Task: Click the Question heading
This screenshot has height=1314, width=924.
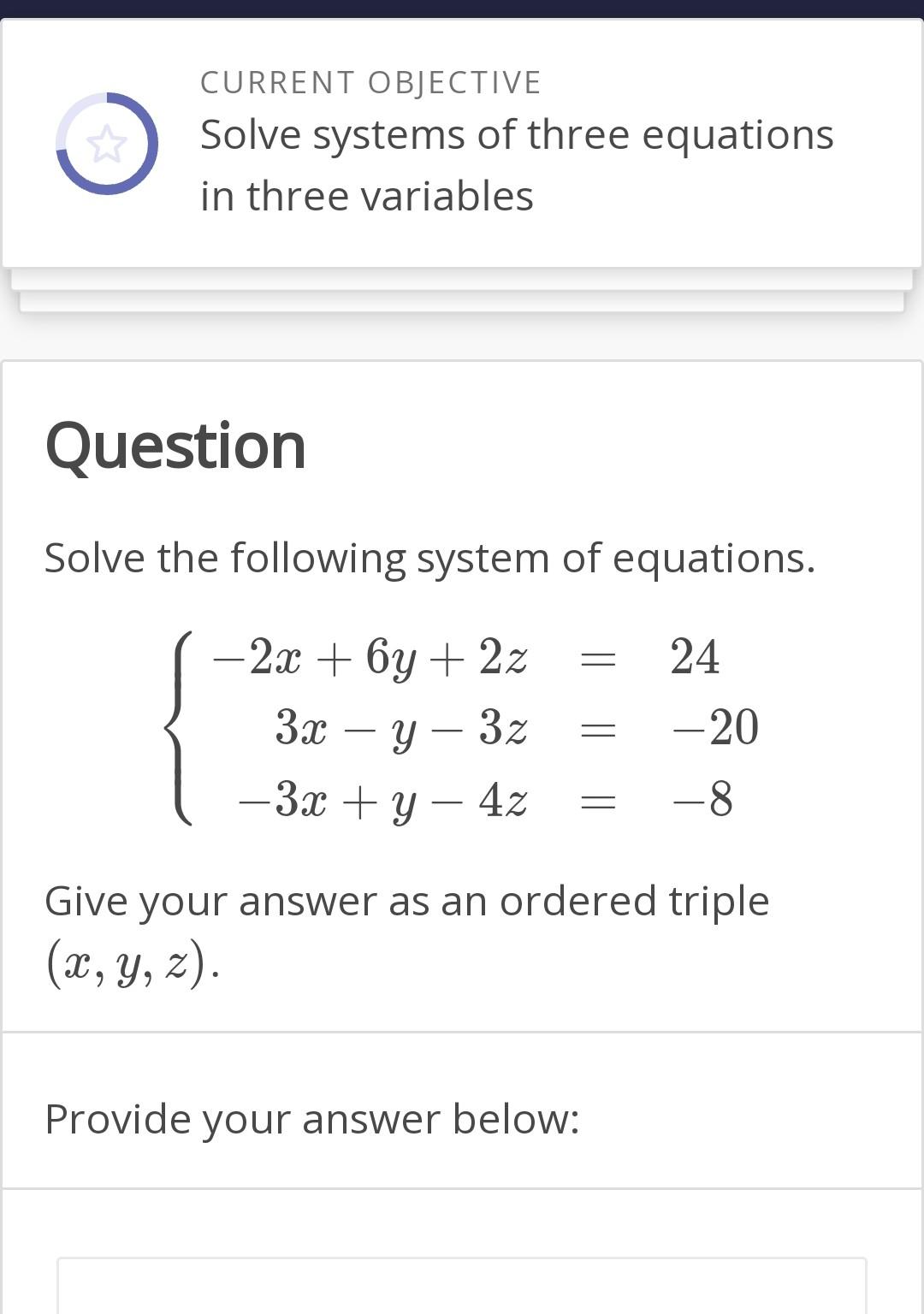Action: tap(175, 446)
